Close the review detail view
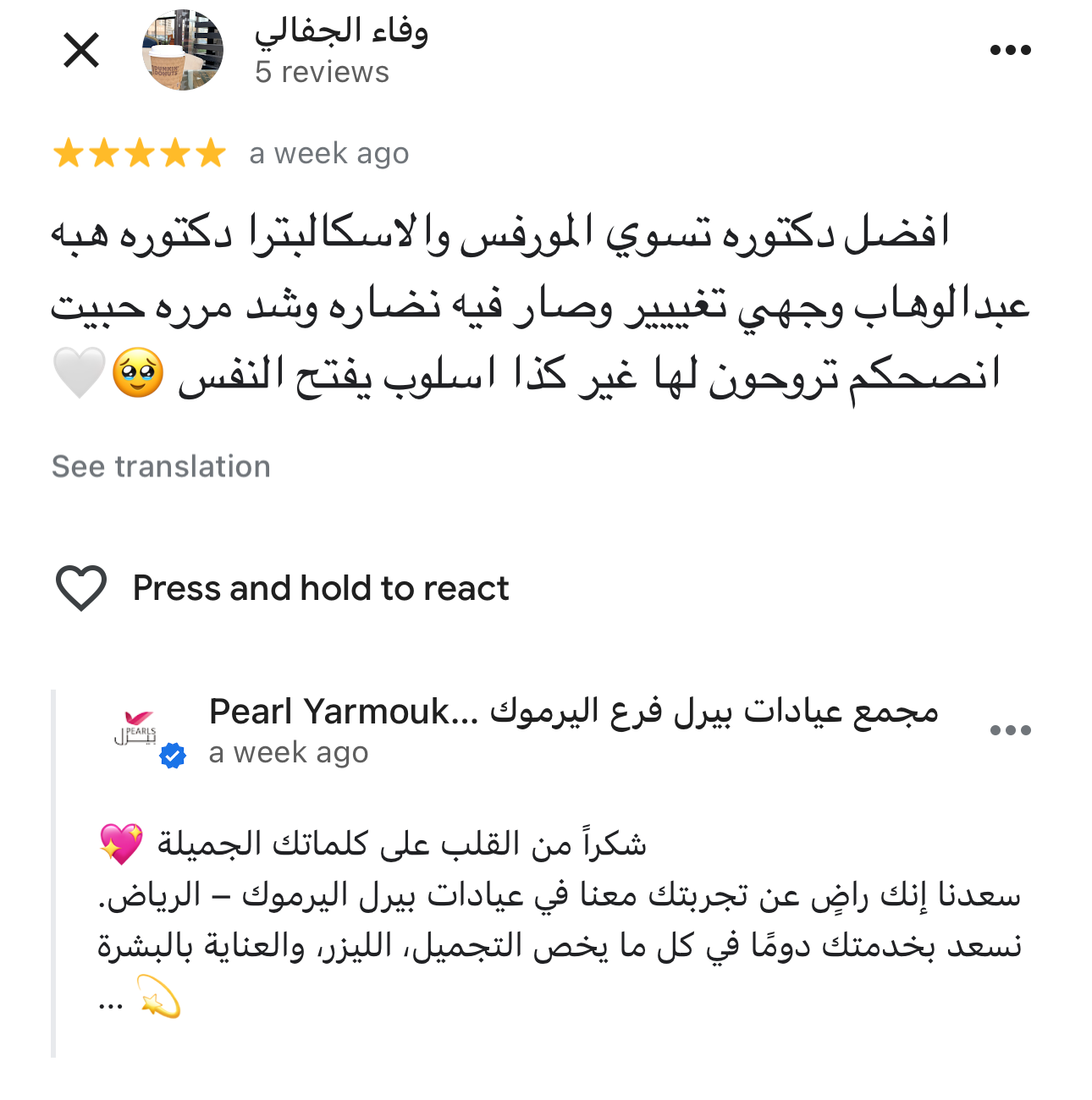The width and height of the screenshot is (1092, 1100). click(81, 50)
